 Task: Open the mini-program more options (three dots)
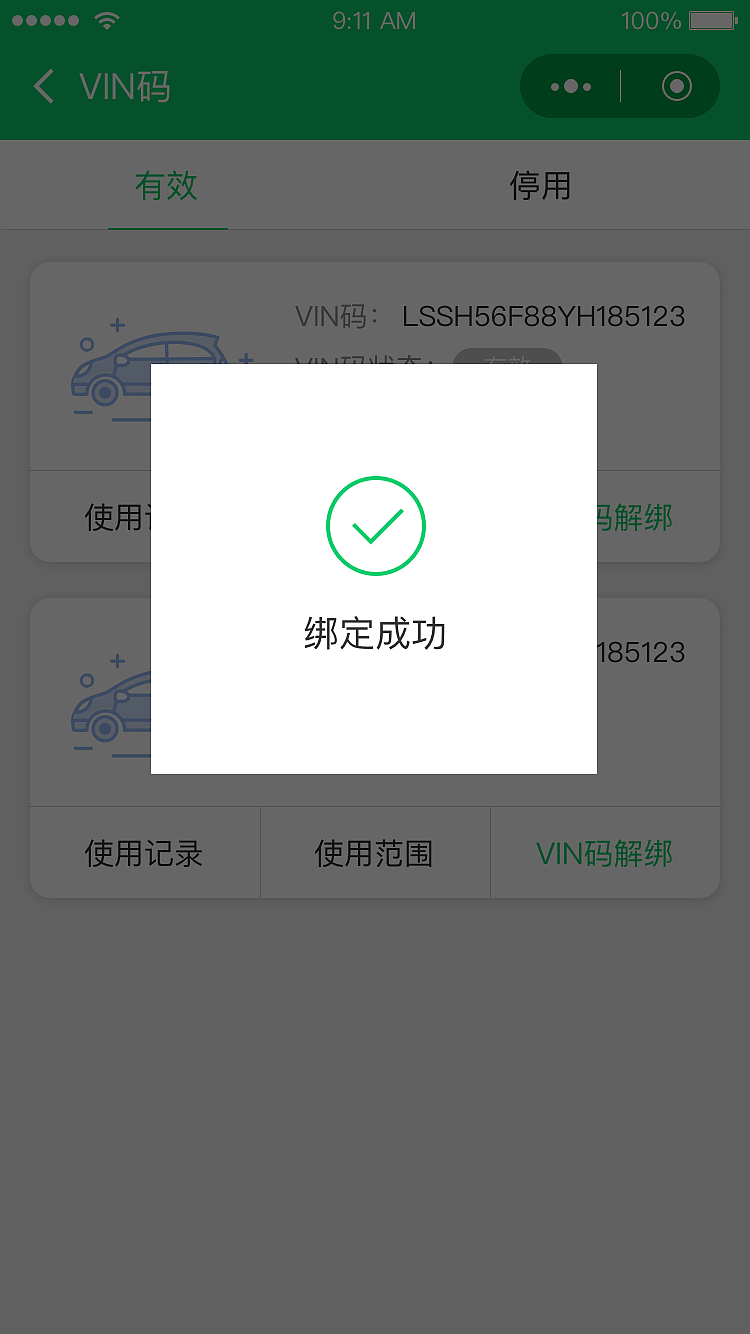pos(570,86)
